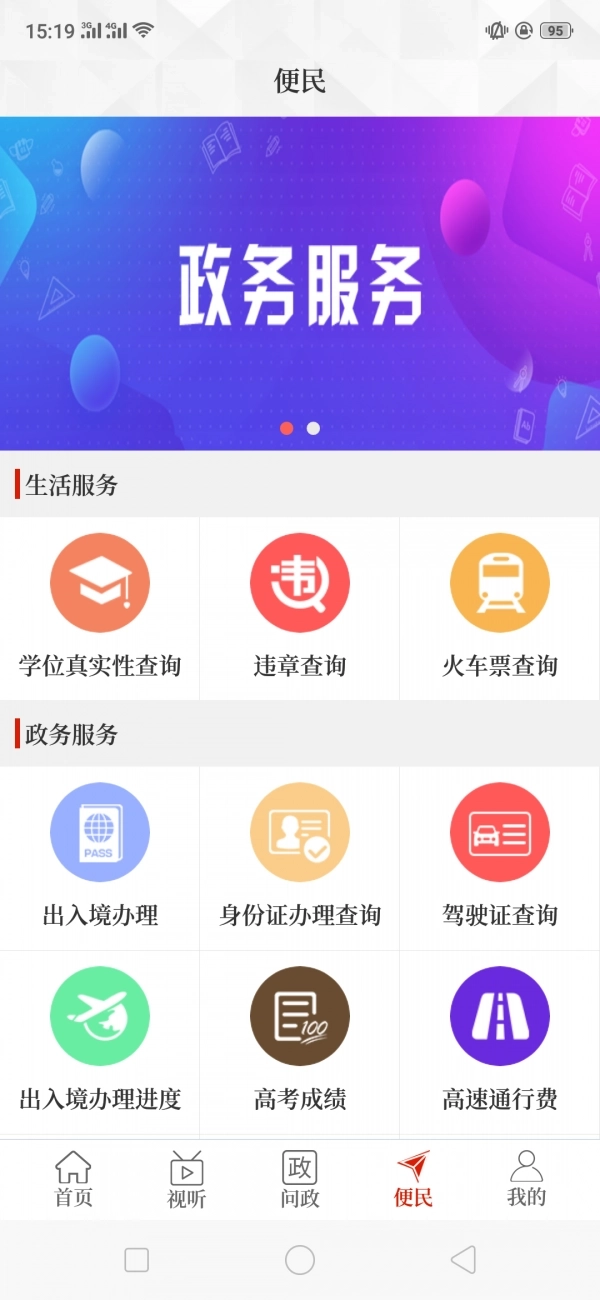
Task: Open 高速通行费 query
Action: click(x=500, y=1042)
